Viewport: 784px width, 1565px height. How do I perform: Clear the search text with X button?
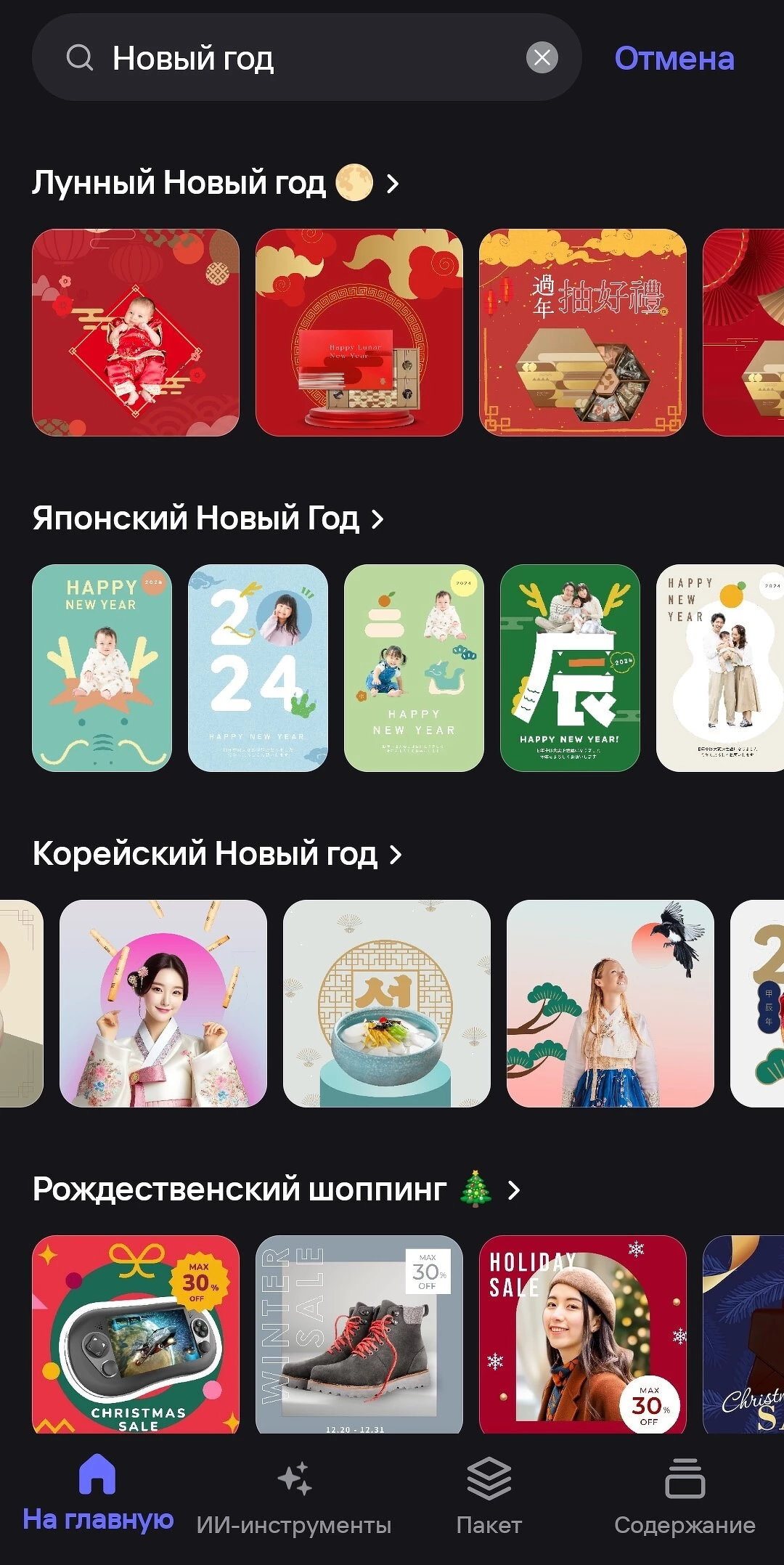[542, 58]
